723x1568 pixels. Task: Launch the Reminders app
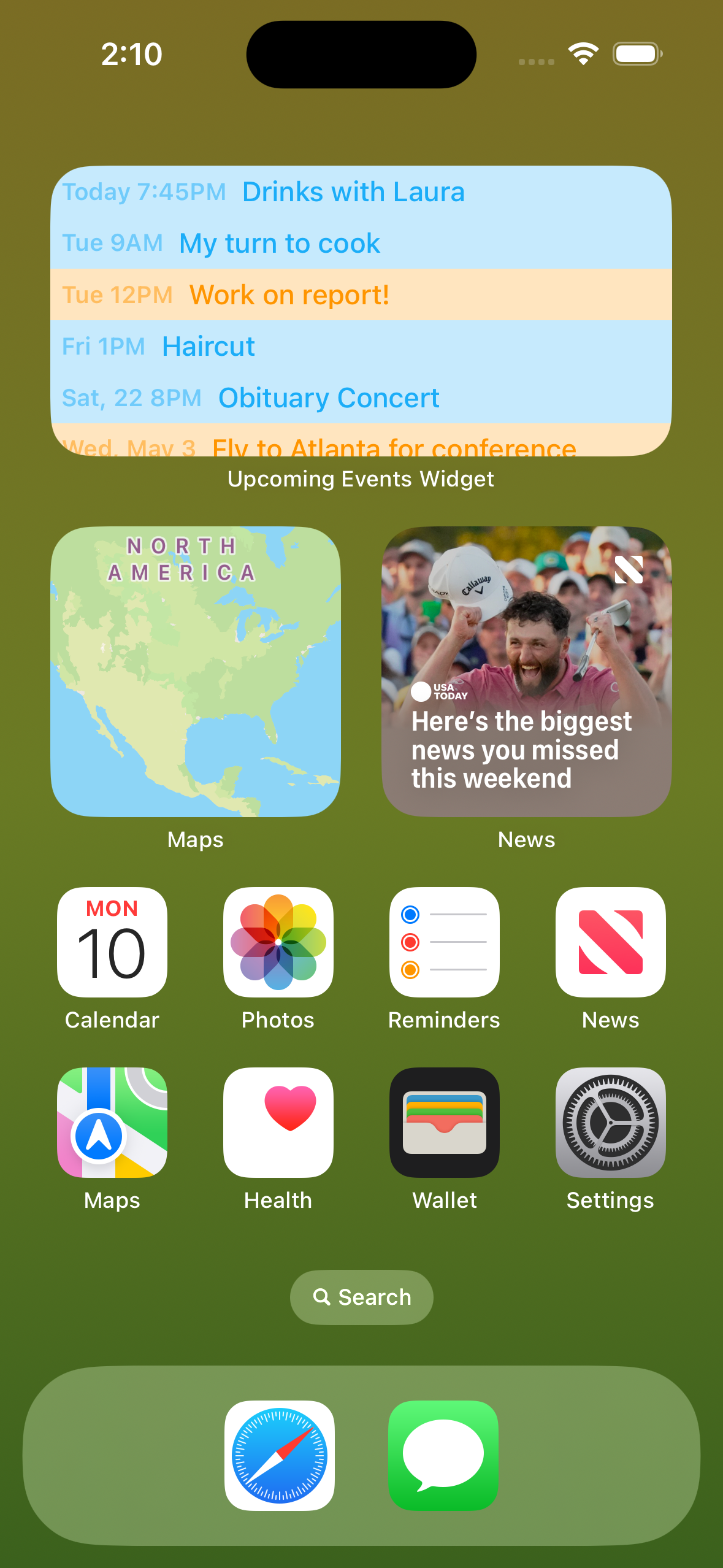tap(445, 942)
